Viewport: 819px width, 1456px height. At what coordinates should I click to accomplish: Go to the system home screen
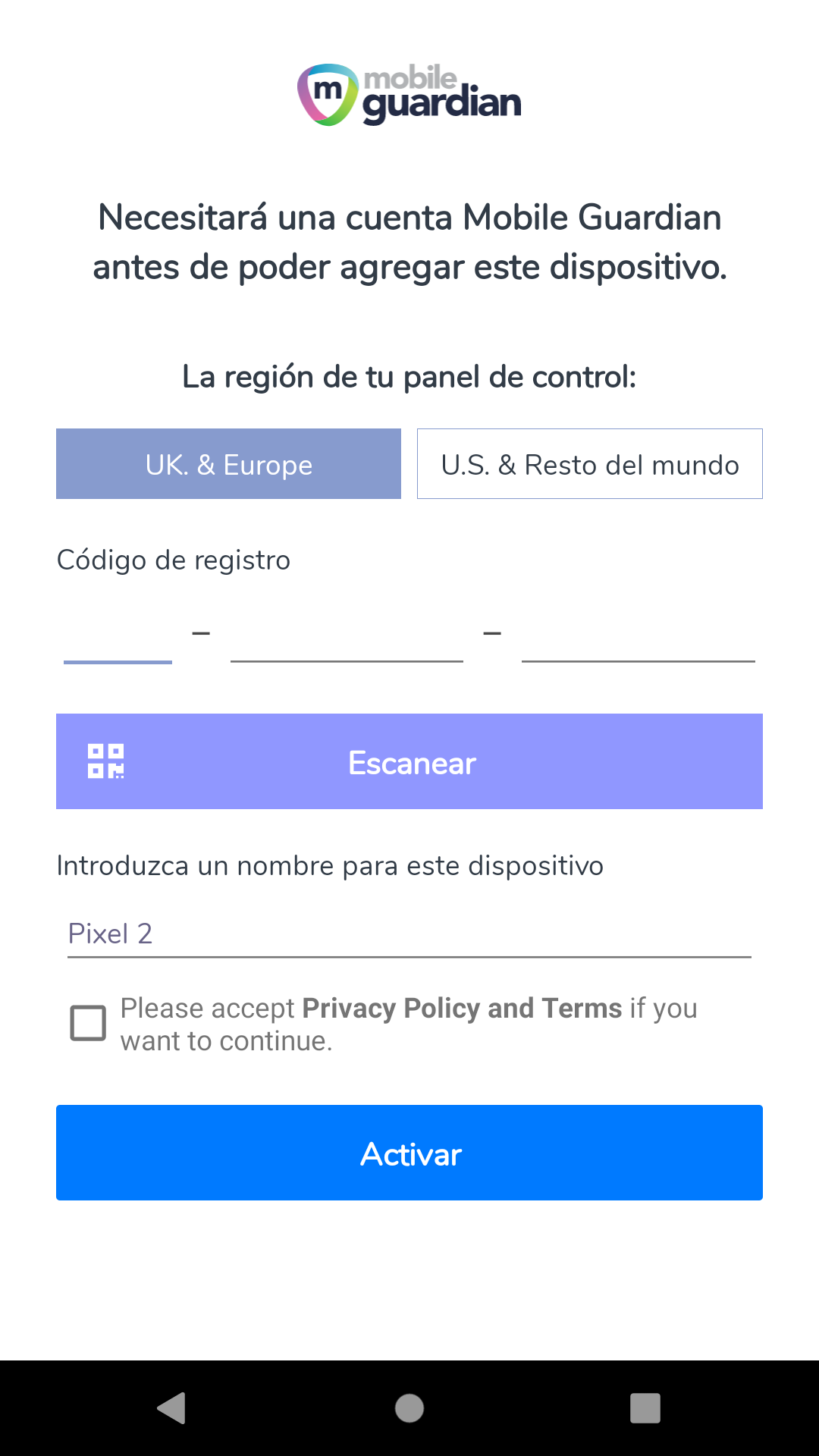(x=409, y=1408)
